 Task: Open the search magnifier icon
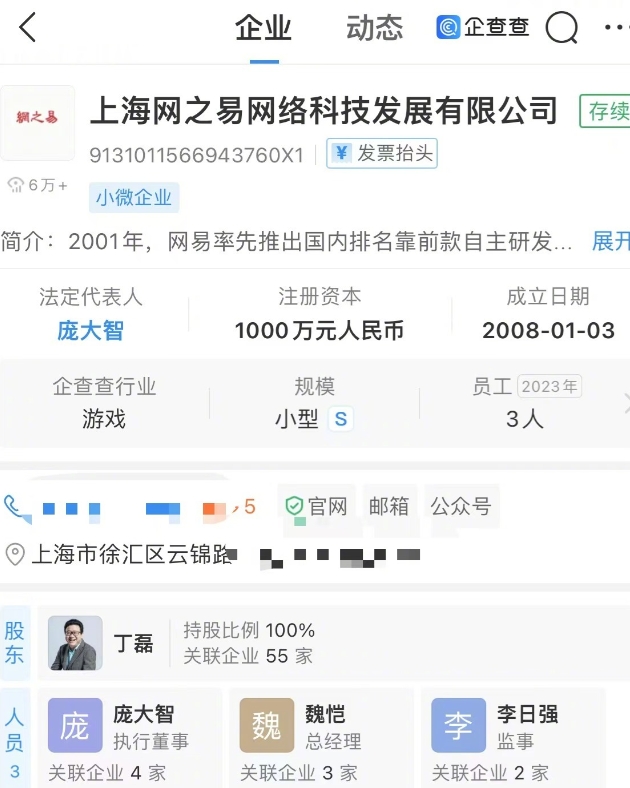562,28
